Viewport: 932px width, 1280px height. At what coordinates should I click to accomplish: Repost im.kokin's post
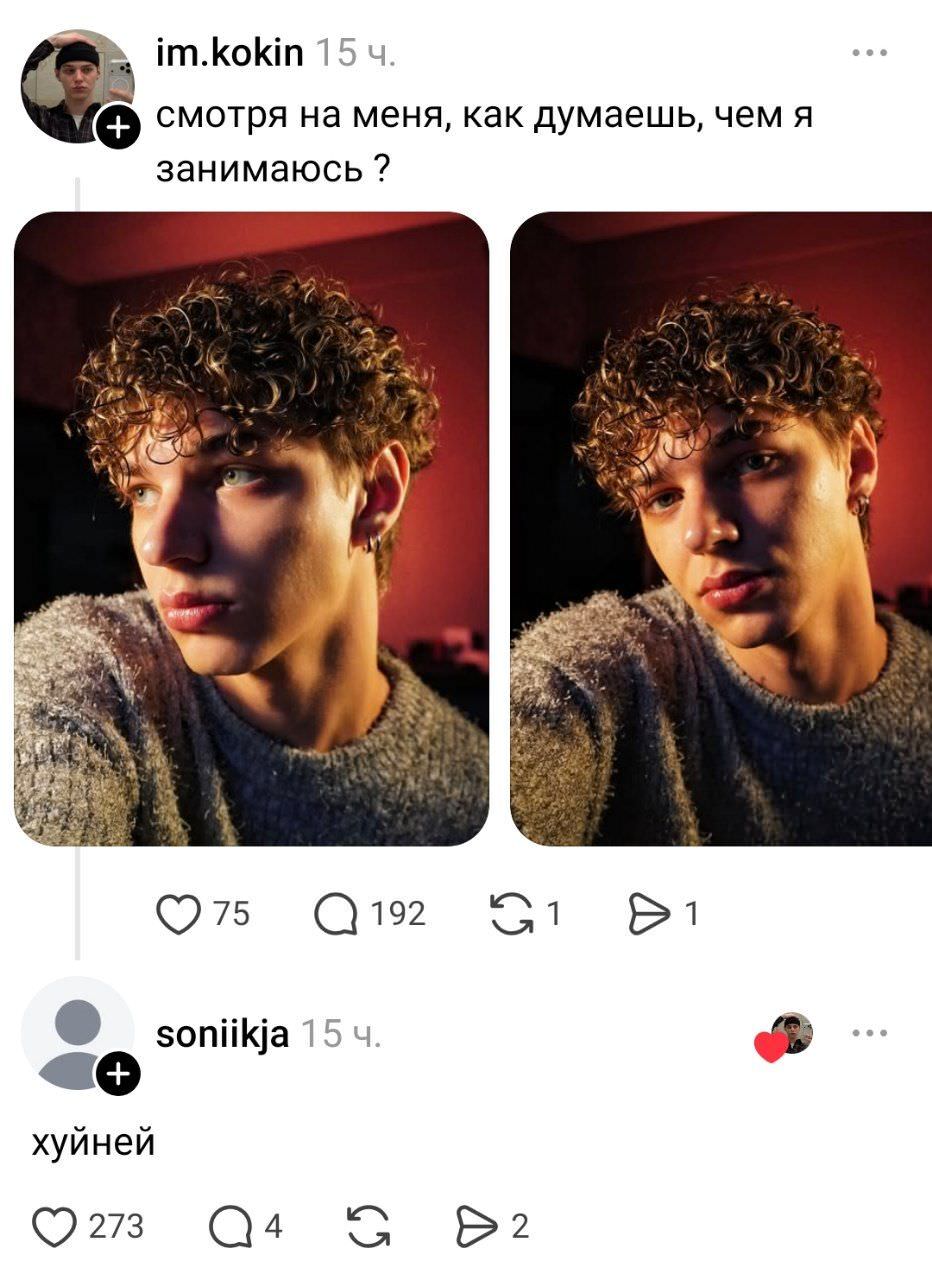pyautogui.click(x=511, y=914)
